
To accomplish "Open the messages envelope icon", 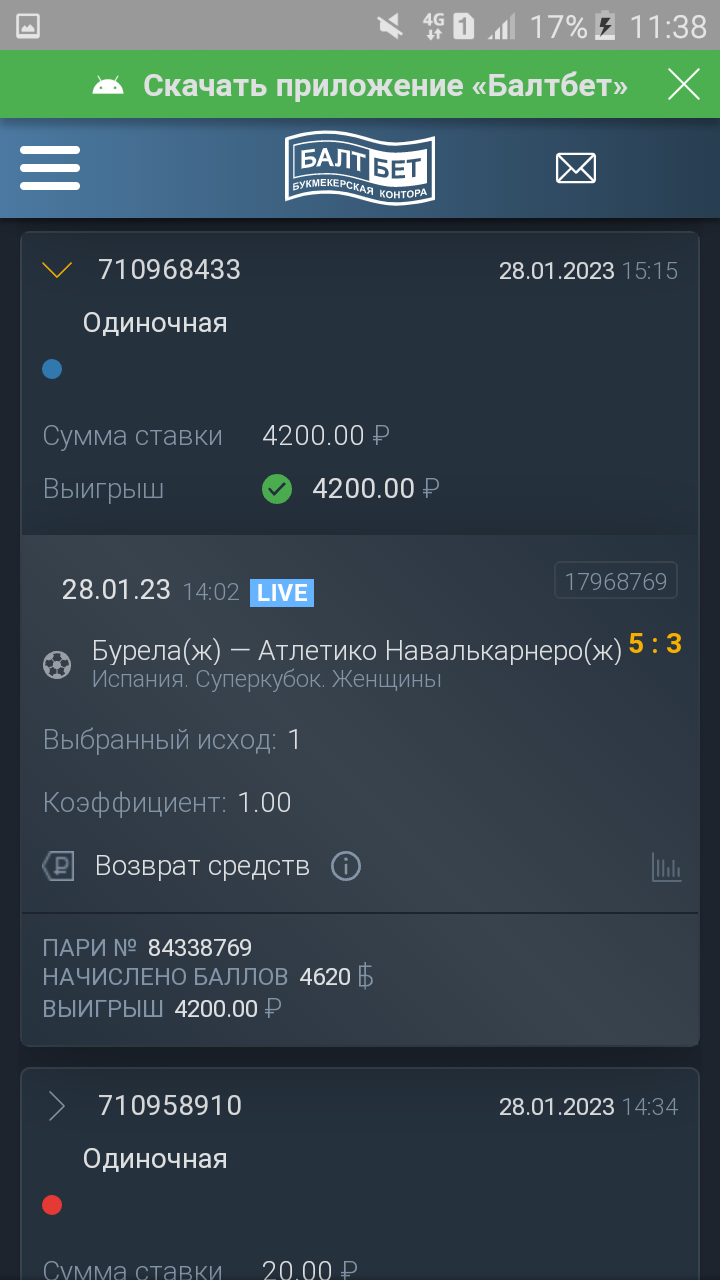I will pyautogui.click(x=576, y=168).
